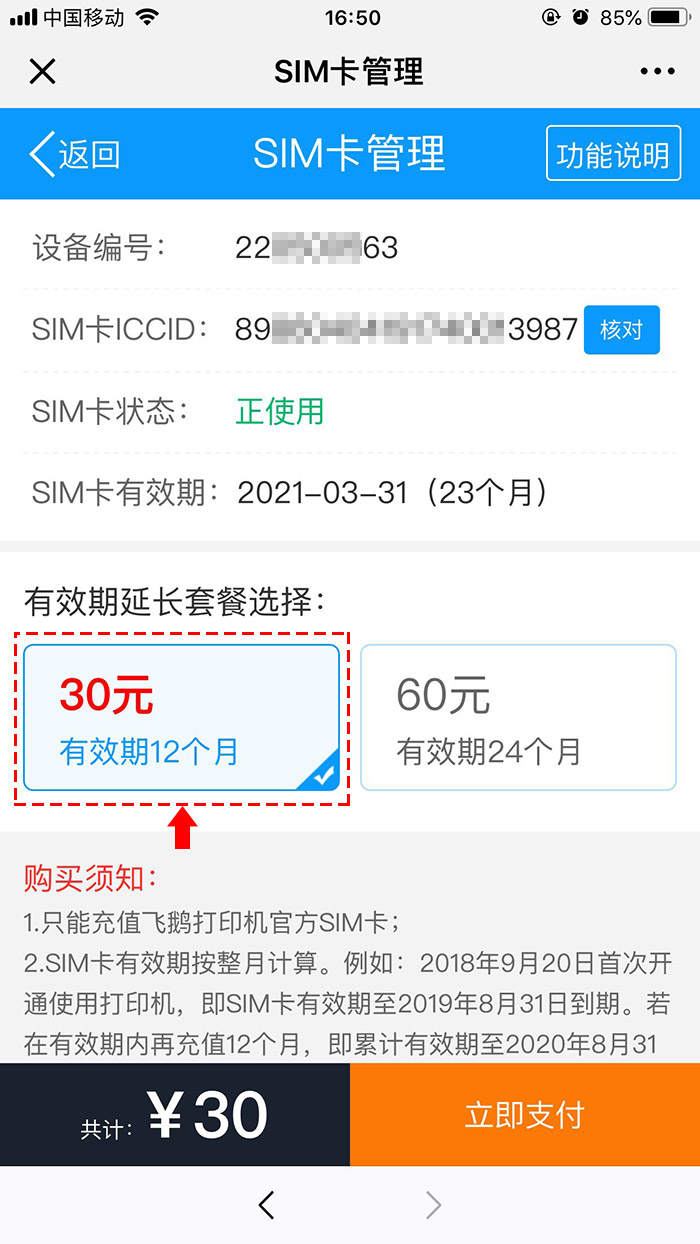Tap 核对 to verify the ICCID
The image size is (700, 1244).
(x=621, y=330)
